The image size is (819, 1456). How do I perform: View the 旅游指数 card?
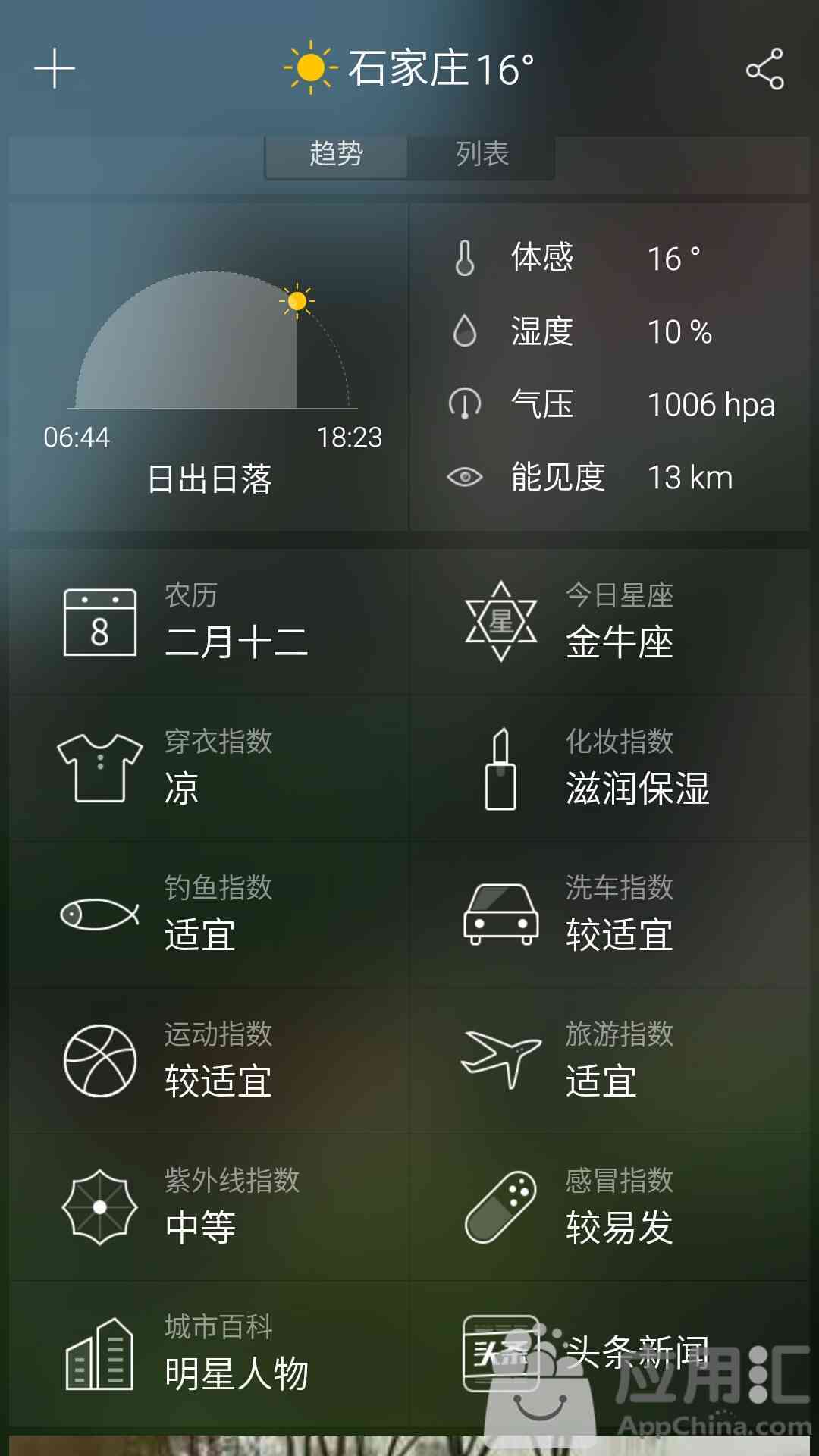[x=610, y=1060]
